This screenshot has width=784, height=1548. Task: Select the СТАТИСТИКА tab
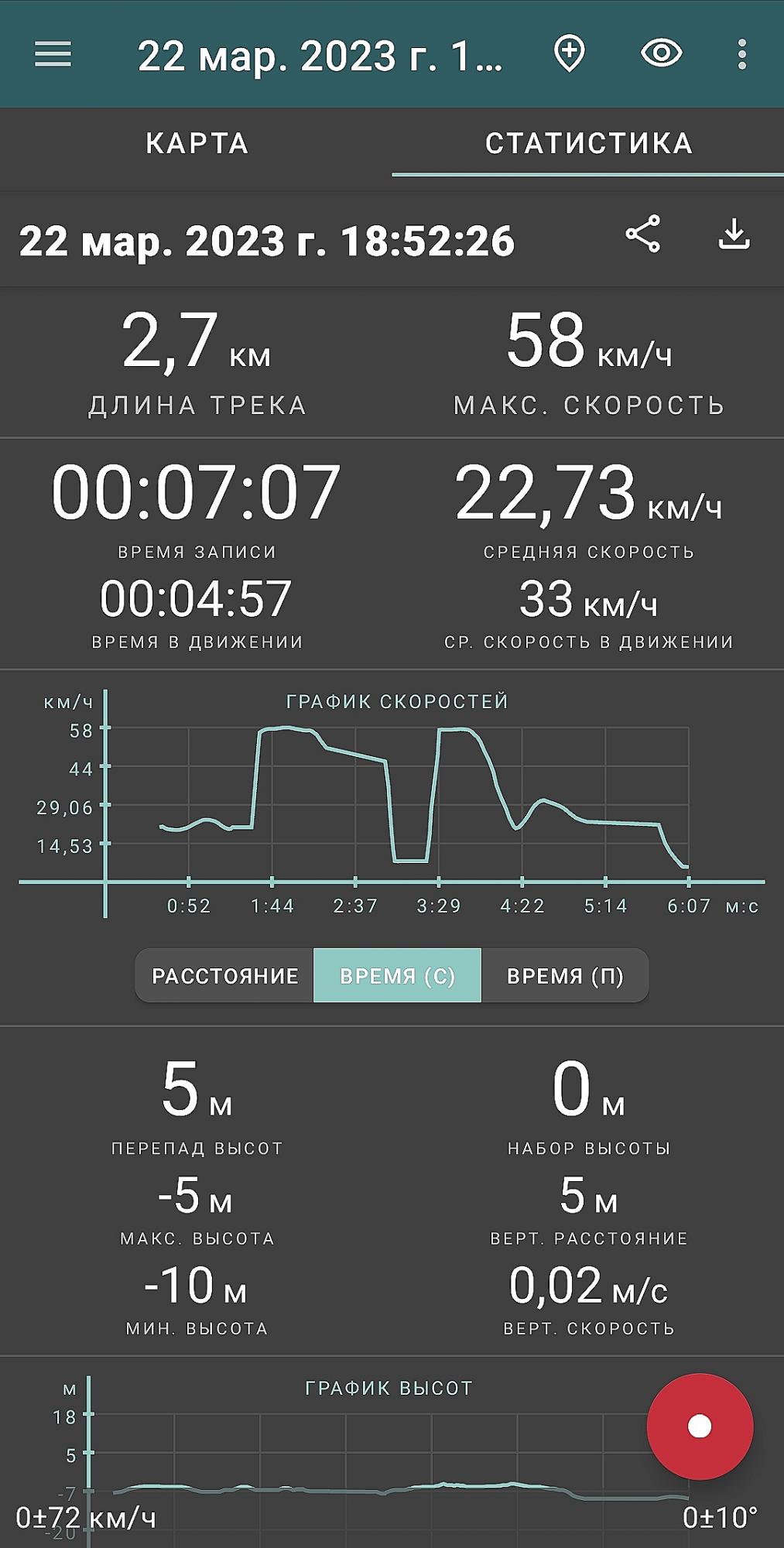click(588, 144)
